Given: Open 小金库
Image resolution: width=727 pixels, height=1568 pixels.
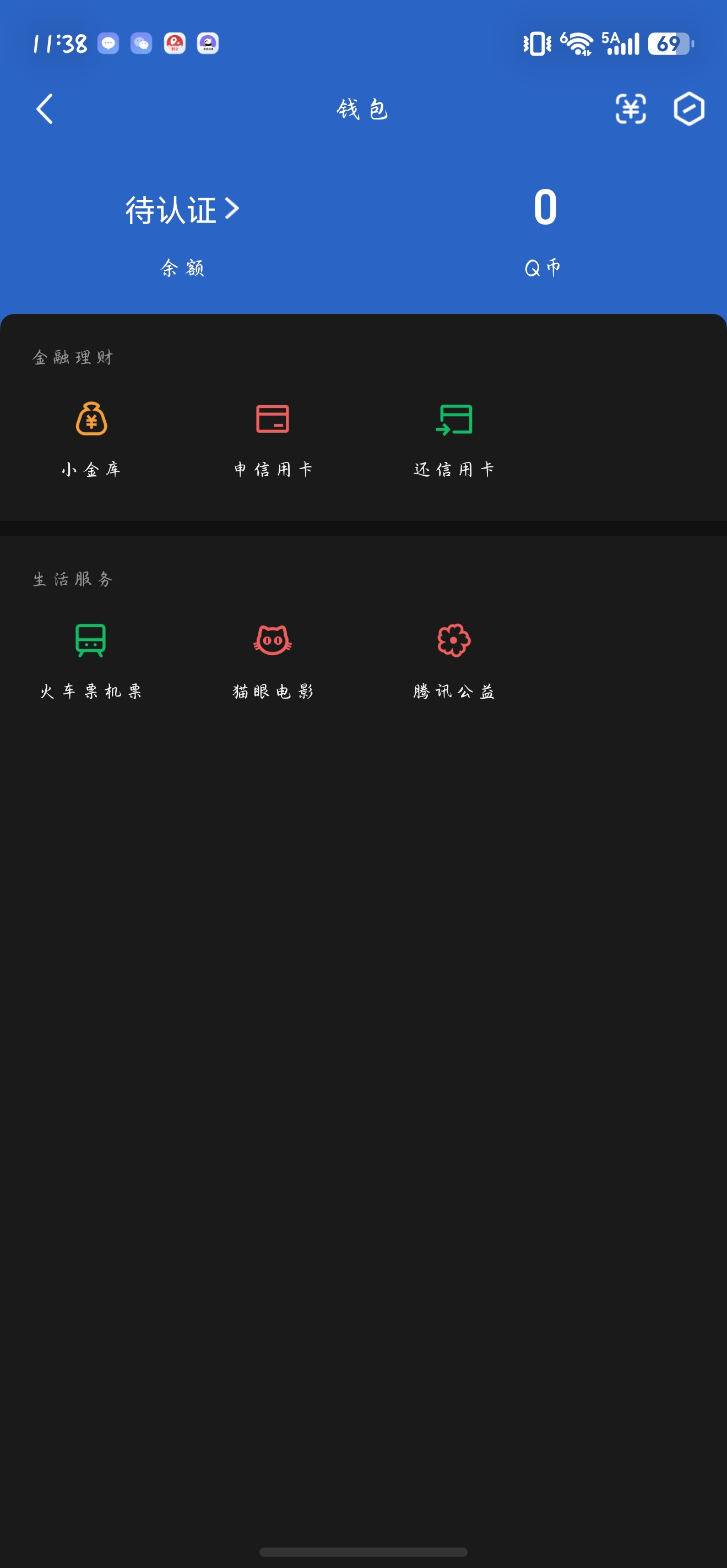Looking at the screenshot, I should 91,439.
